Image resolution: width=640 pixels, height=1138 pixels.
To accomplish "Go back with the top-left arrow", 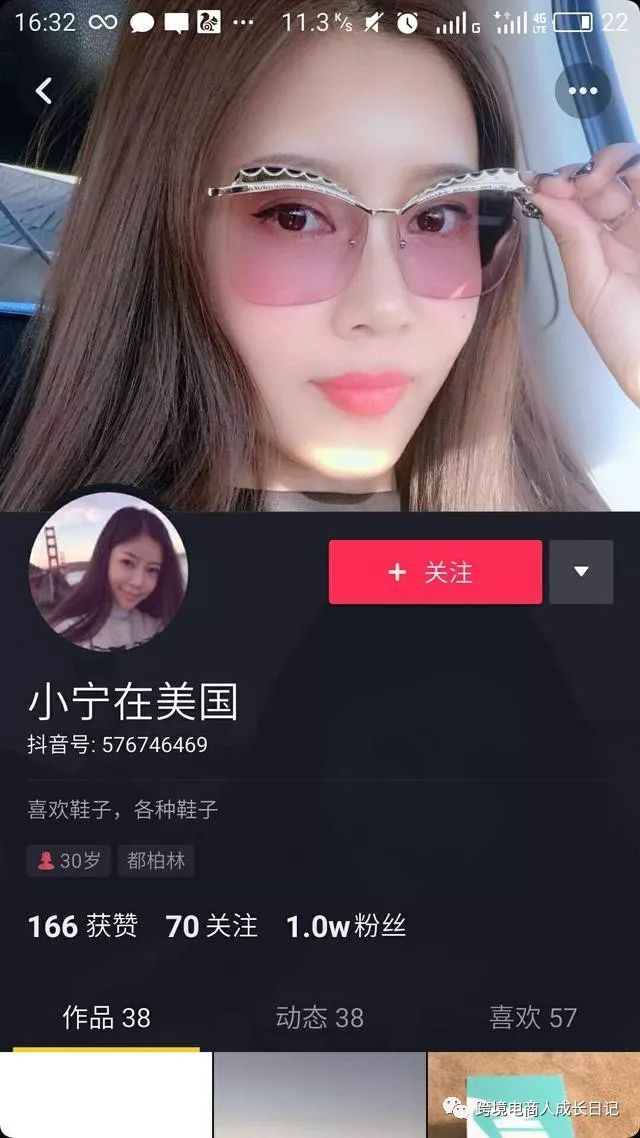I will tap(43, 91).
